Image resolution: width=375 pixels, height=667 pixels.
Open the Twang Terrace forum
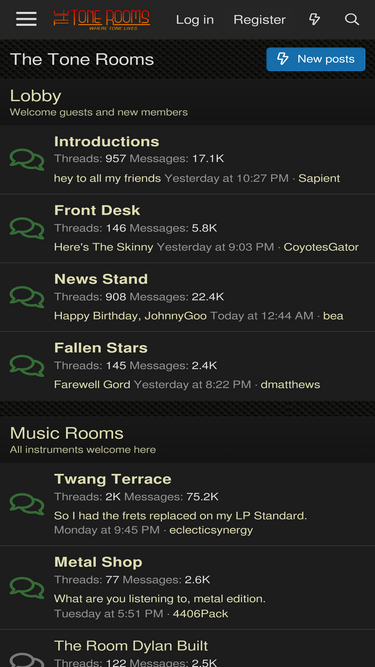113,479
